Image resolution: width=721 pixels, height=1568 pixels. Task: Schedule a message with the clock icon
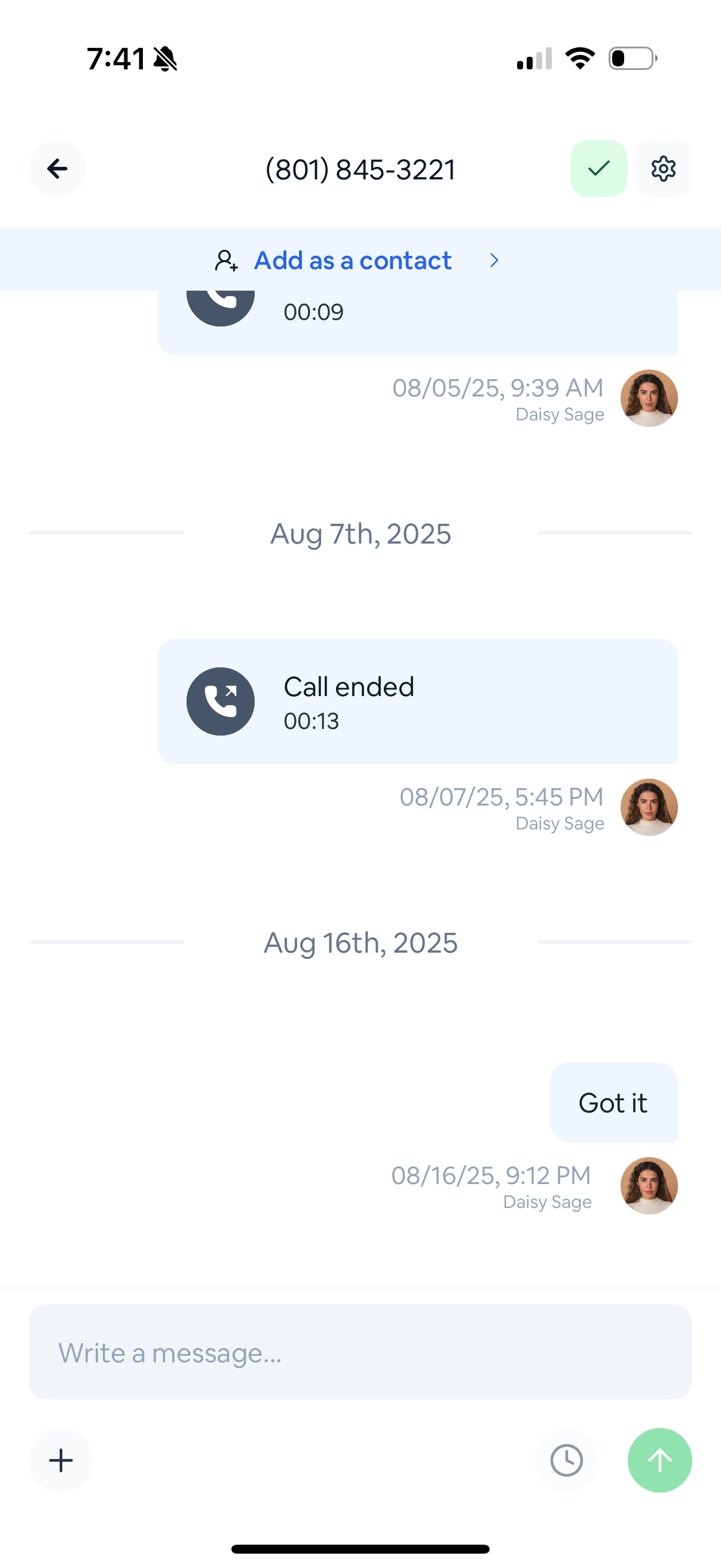pyautogui.click(x=566, y=1460)
